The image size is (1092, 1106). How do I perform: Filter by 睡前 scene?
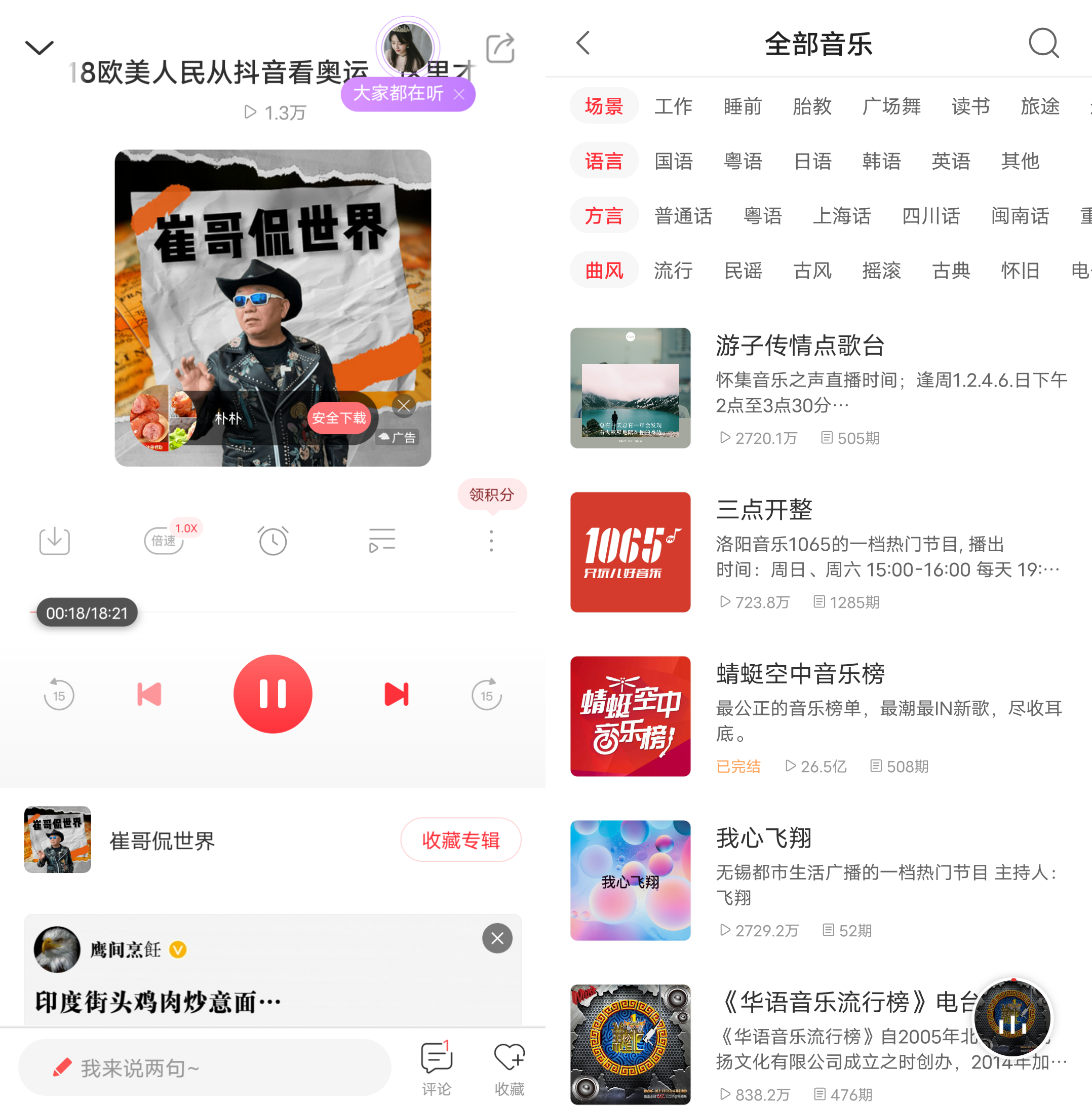tap(743, 106)
